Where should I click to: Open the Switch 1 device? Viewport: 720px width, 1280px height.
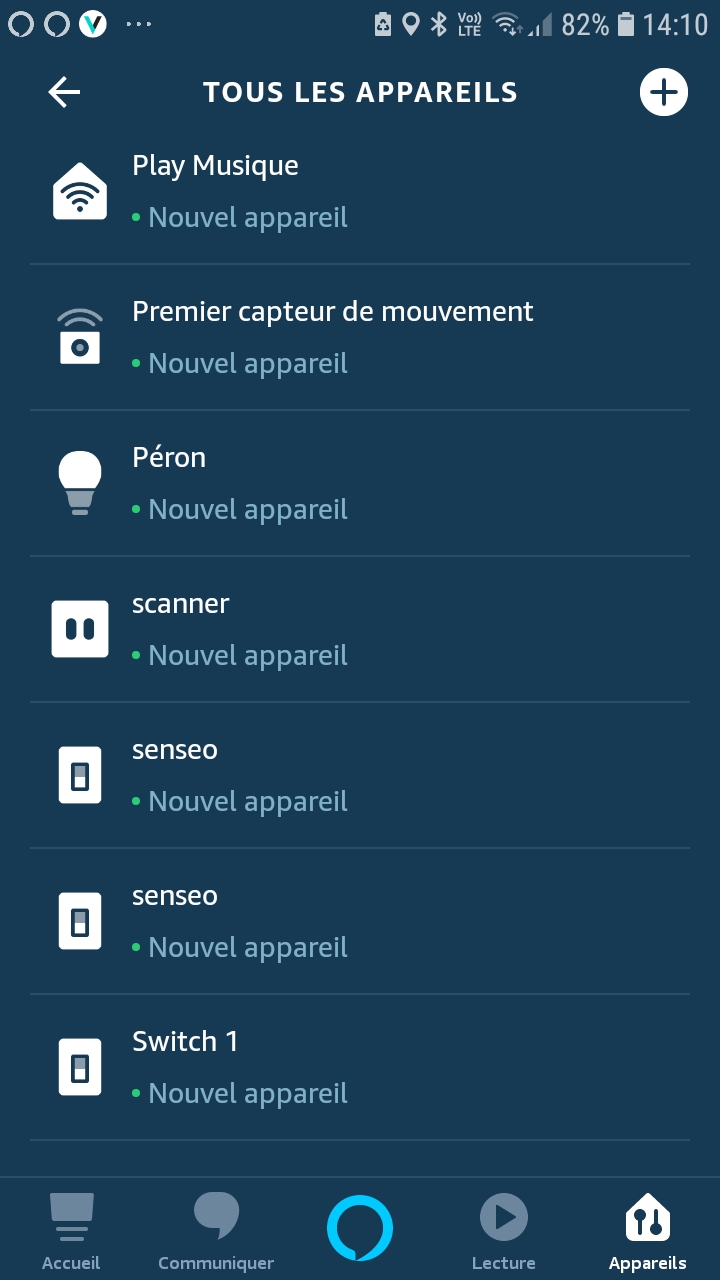click(360, 1067)
